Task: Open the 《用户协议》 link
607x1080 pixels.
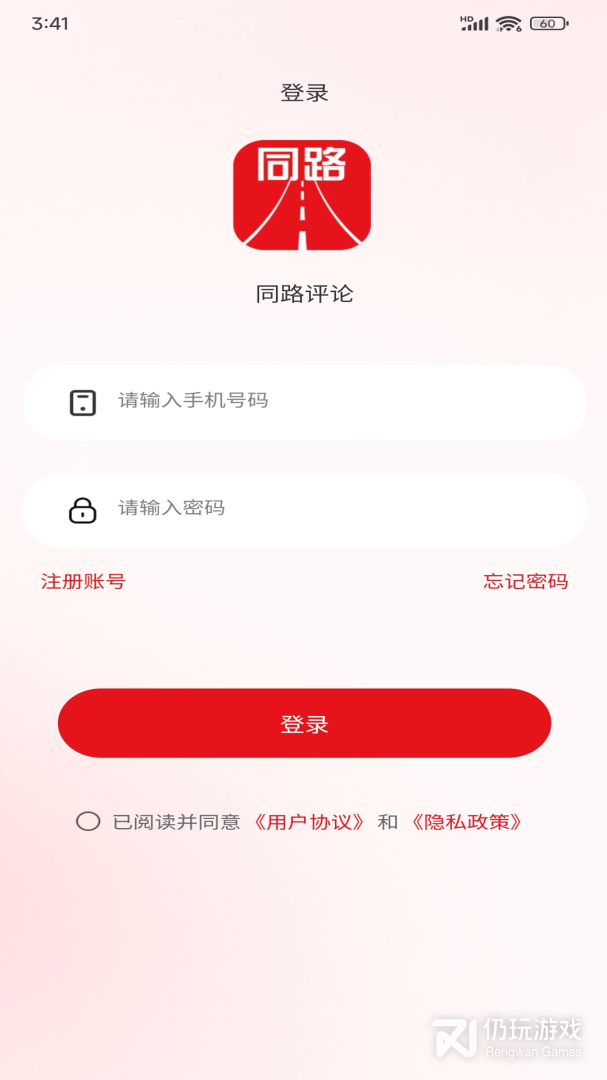Action: click(x=309, y=822)
